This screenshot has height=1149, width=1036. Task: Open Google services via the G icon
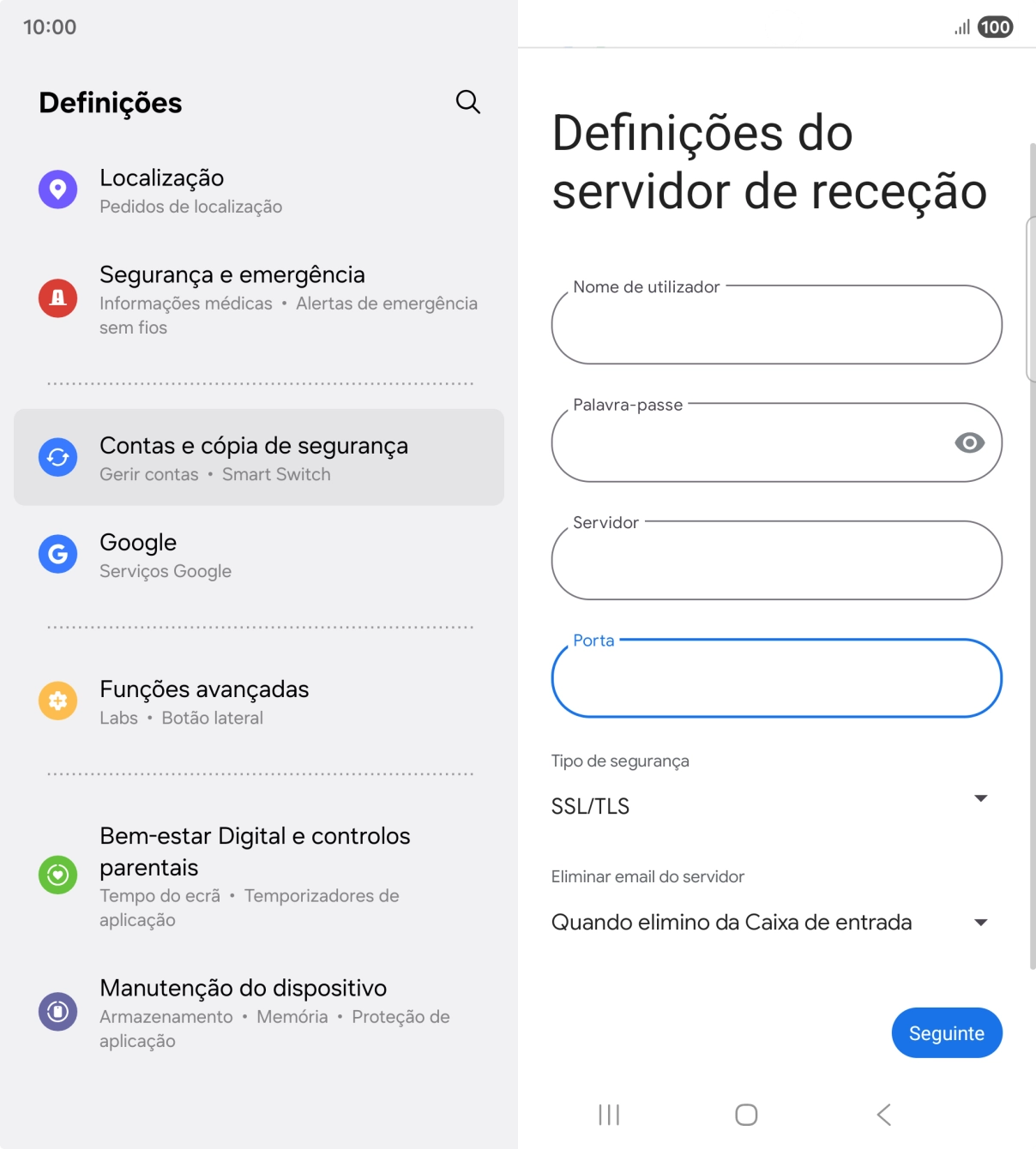[x=57, y=553]
